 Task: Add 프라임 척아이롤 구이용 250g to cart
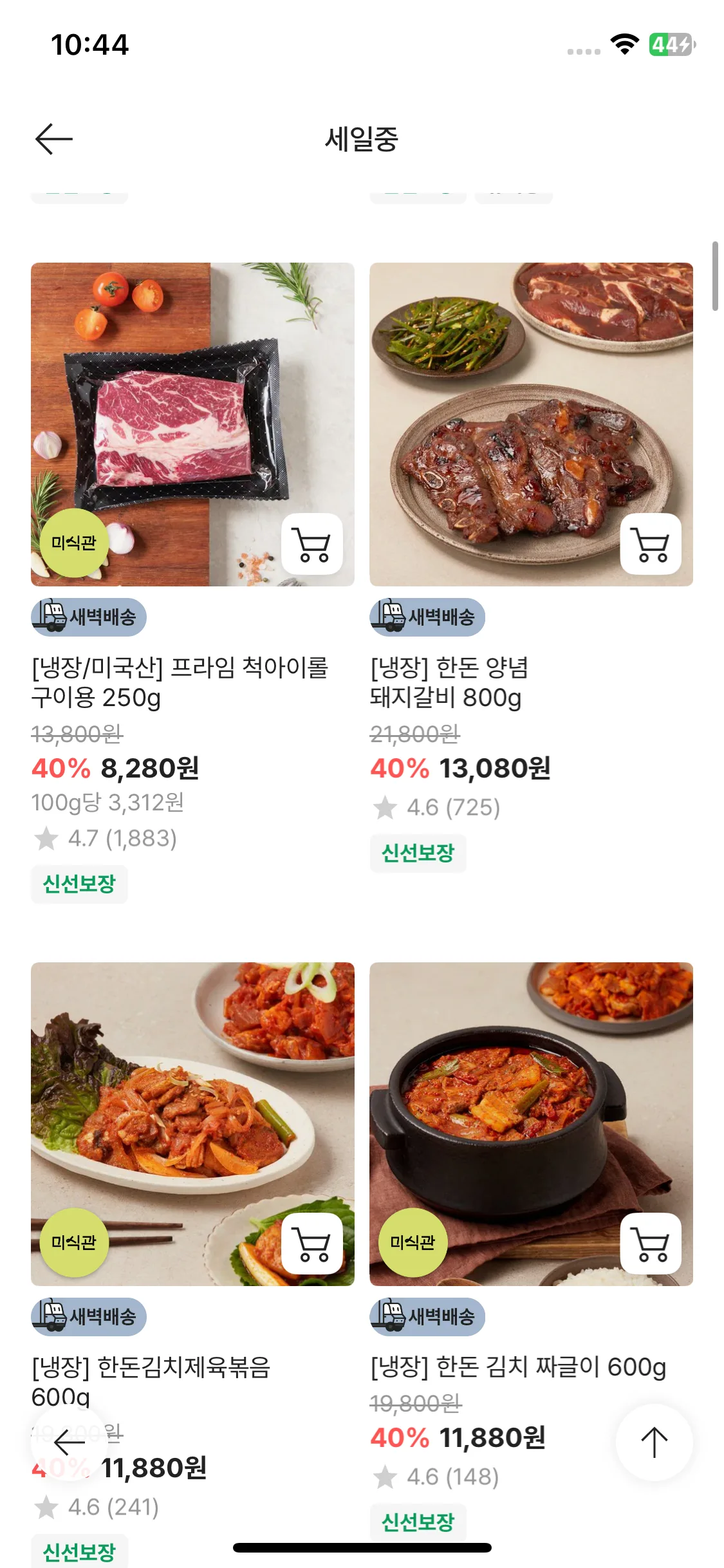tap(312, 544)
